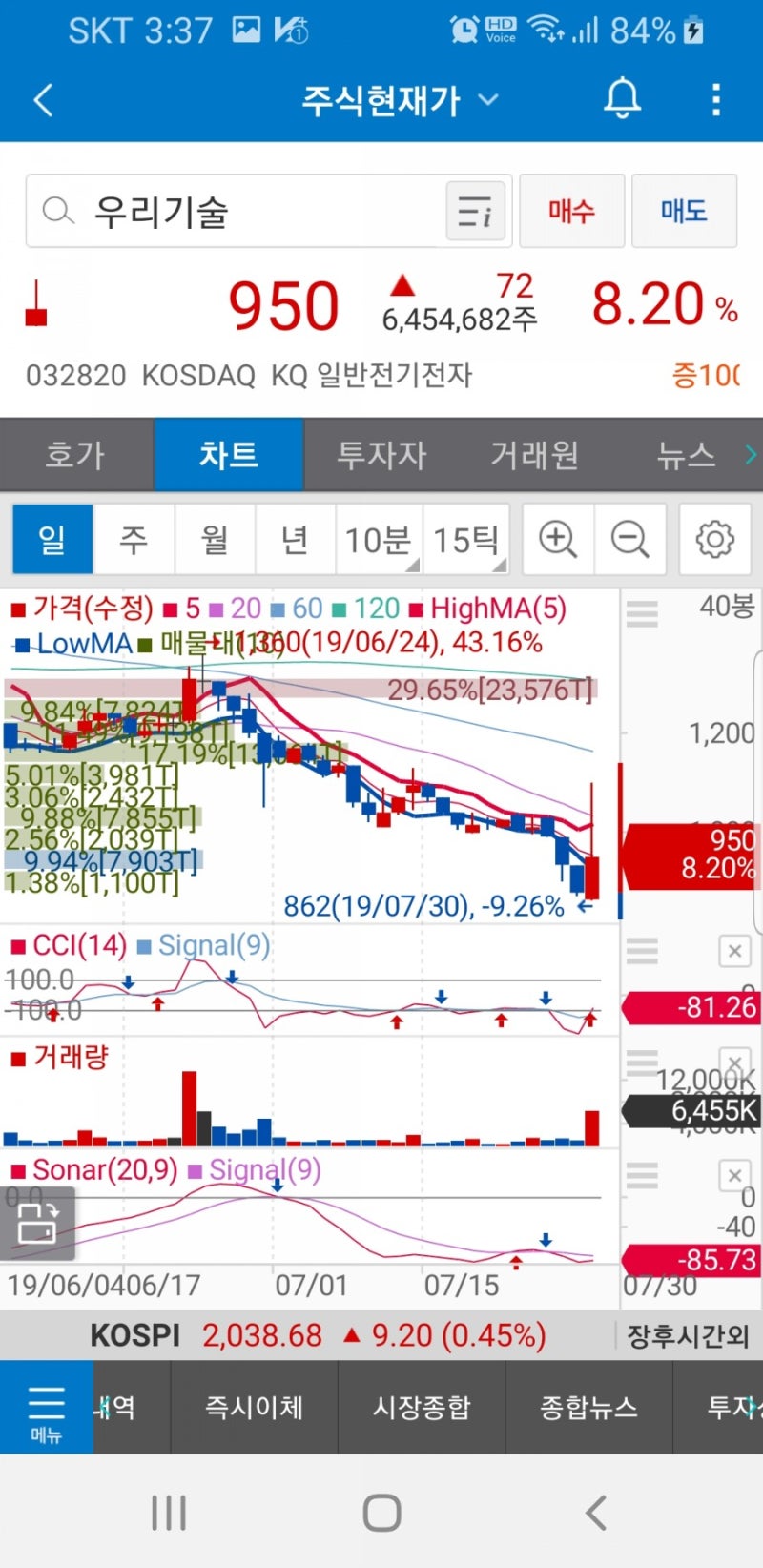Hide the 거래량 volume panel

point(734,1062)
